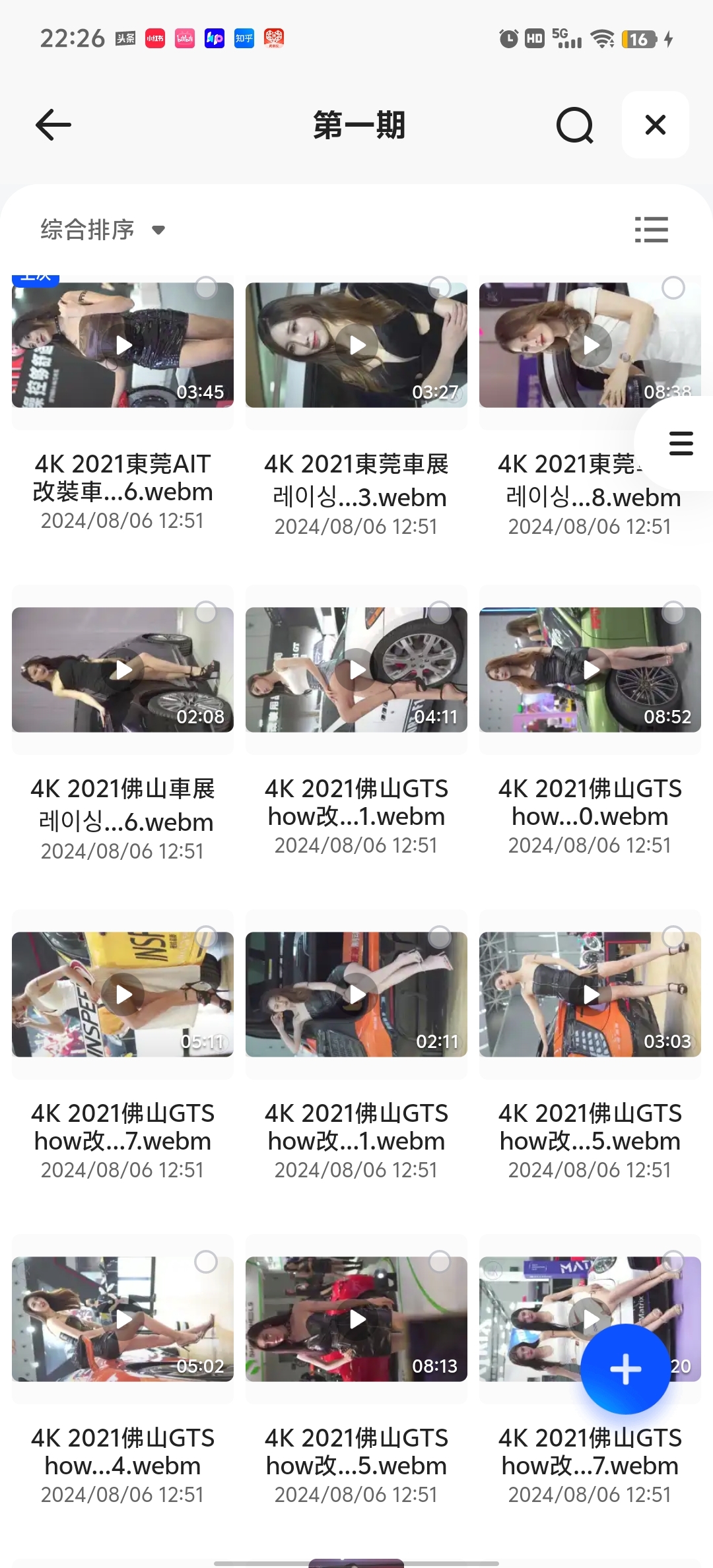Open the floating side menu handle
Image resolution: width=713 pixels, height=1568 pixels.
coord(681,443)
